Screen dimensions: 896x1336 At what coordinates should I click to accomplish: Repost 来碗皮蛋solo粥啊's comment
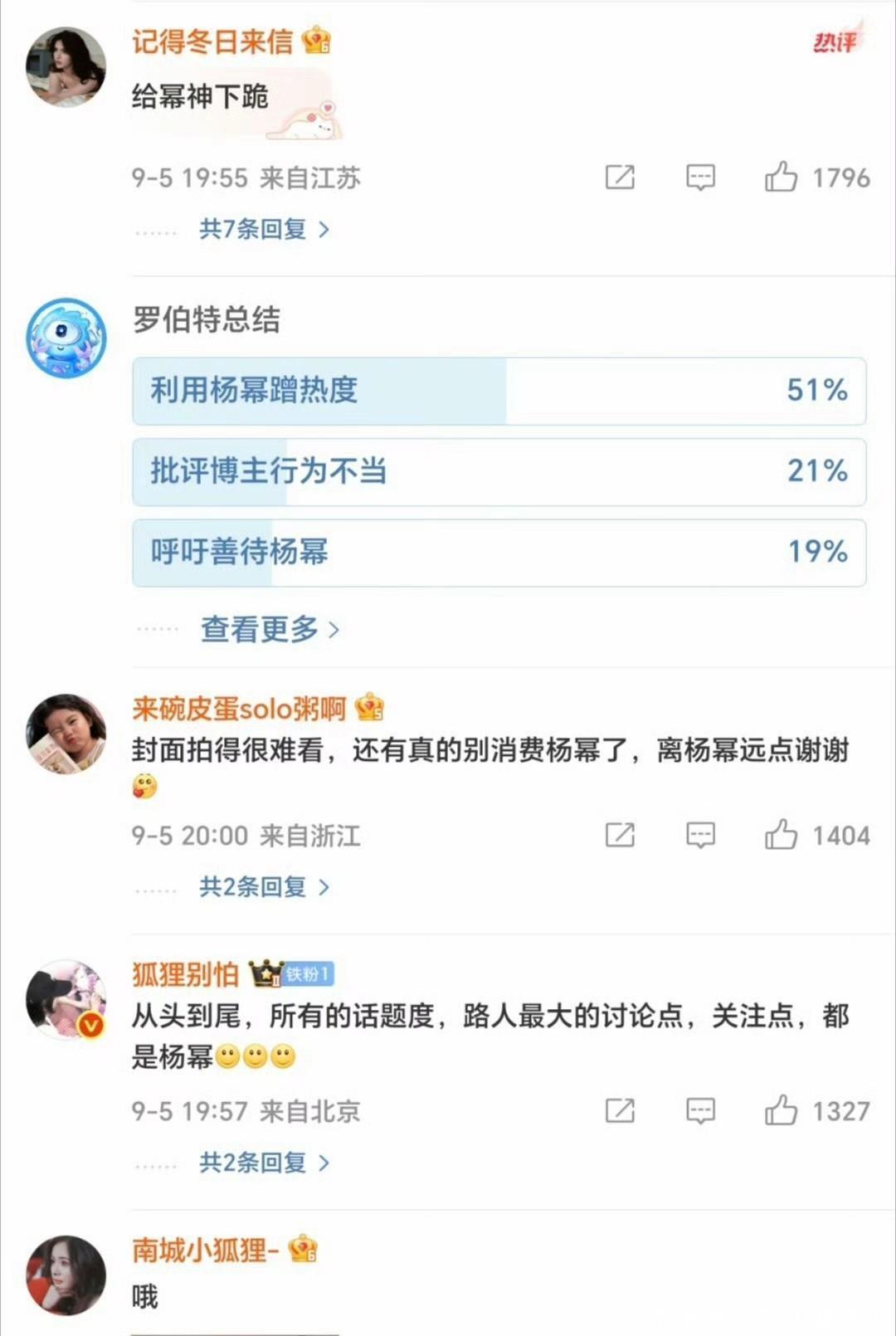[620, 835]
